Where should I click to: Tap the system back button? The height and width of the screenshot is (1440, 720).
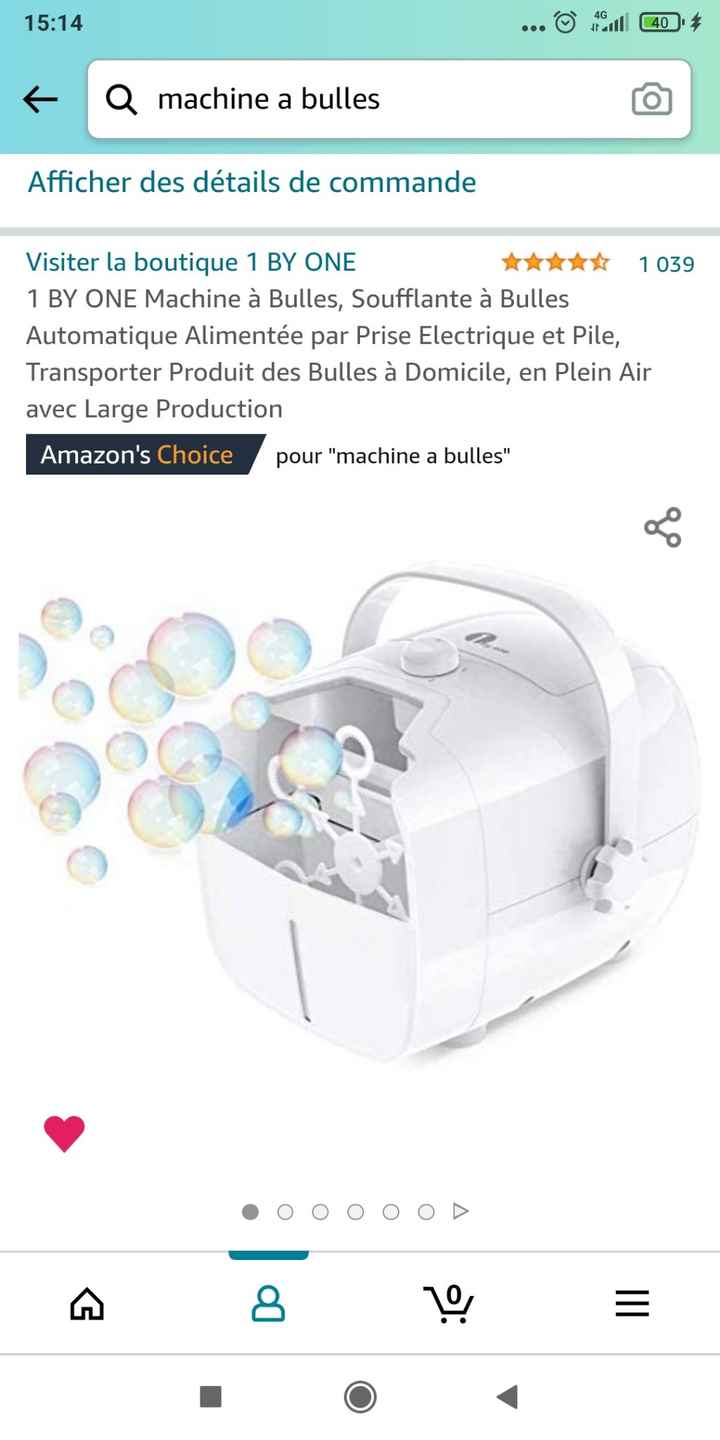508,1396
